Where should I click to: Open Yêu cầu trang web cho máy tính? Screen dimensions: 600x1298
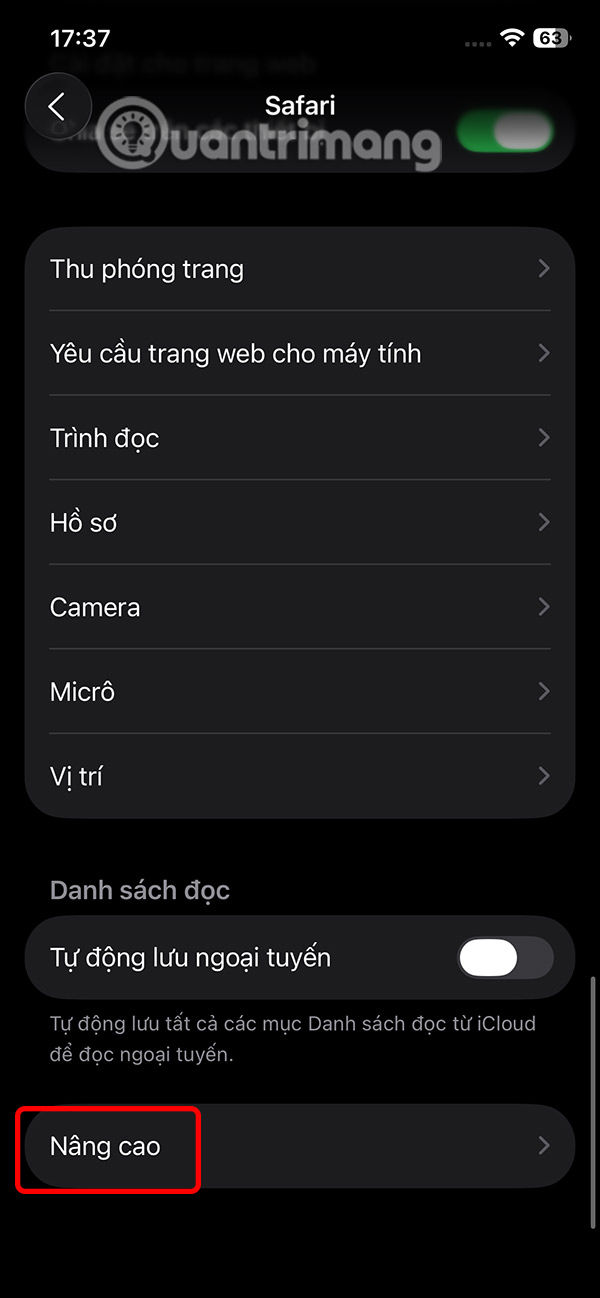[x=300, y=353]
